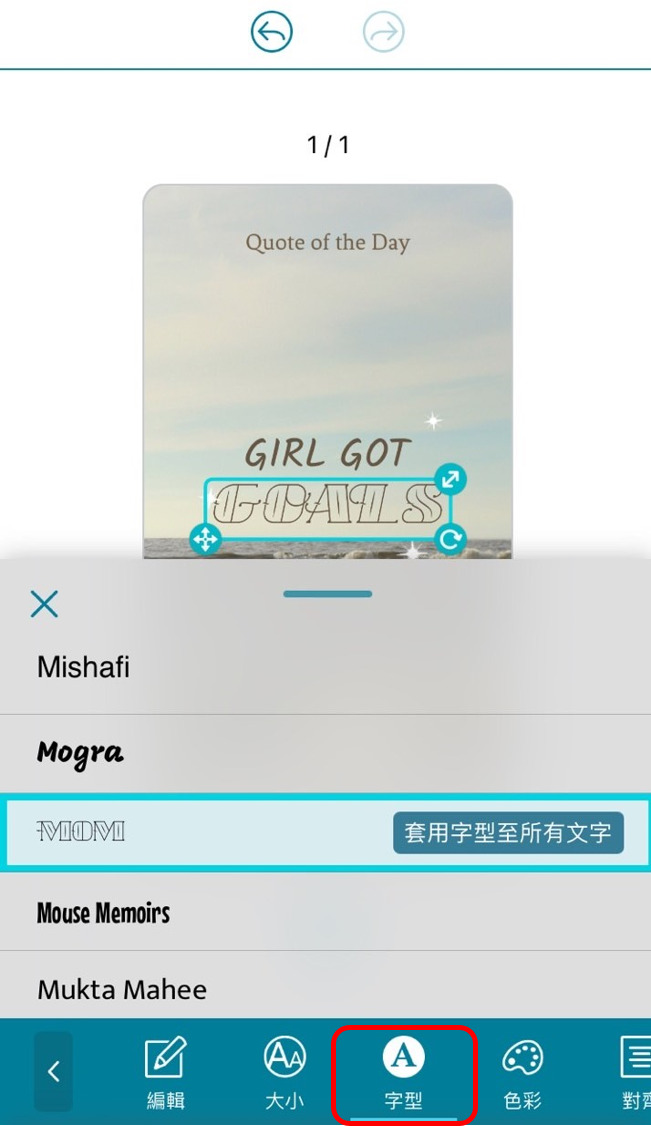Select the Mishafi font
The height and width of the screenshot is (1126, 651).
point(84,667)
